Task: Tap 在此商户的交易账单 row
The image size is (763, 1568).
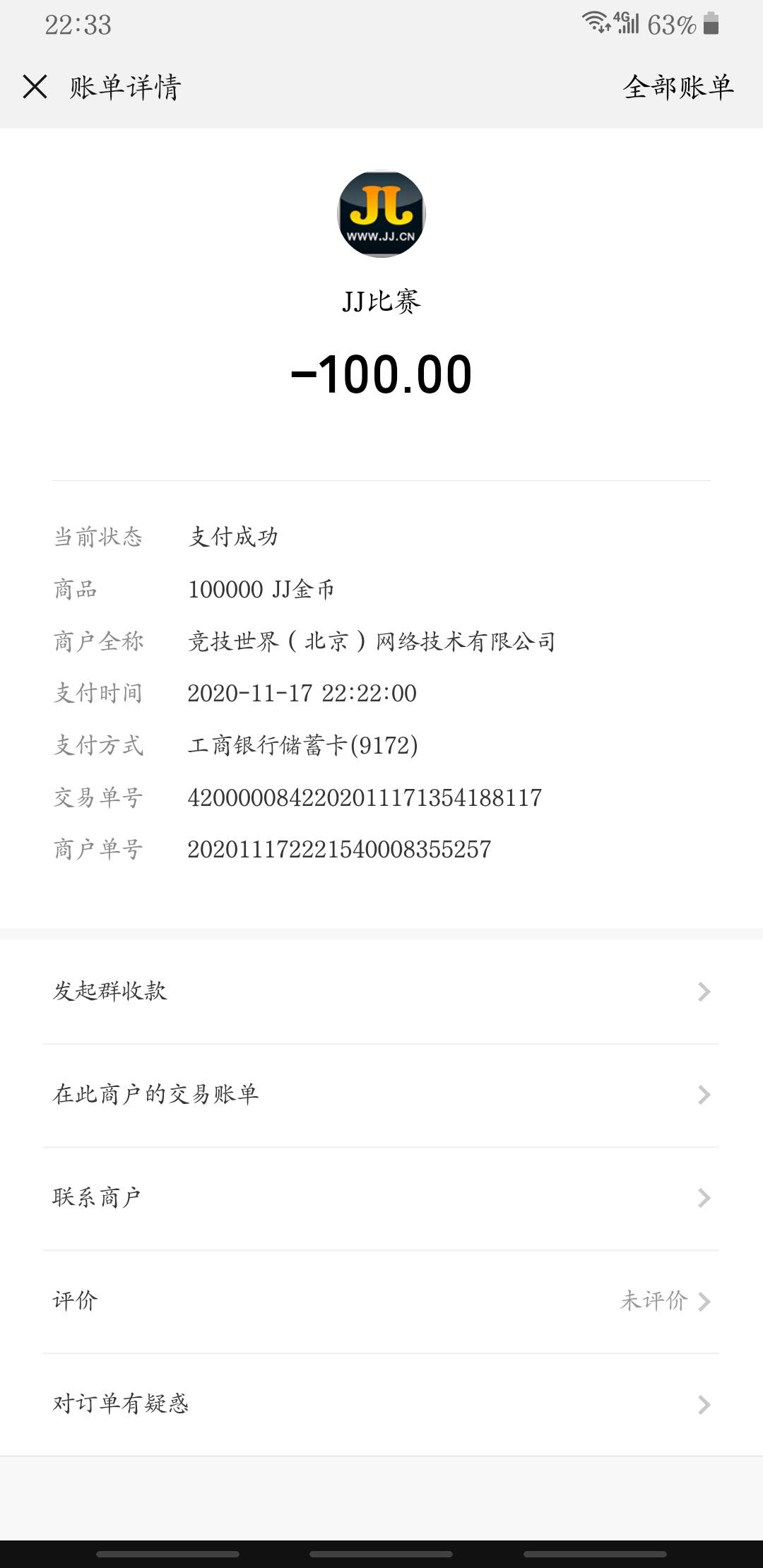Action: [x=155, y=1095]
